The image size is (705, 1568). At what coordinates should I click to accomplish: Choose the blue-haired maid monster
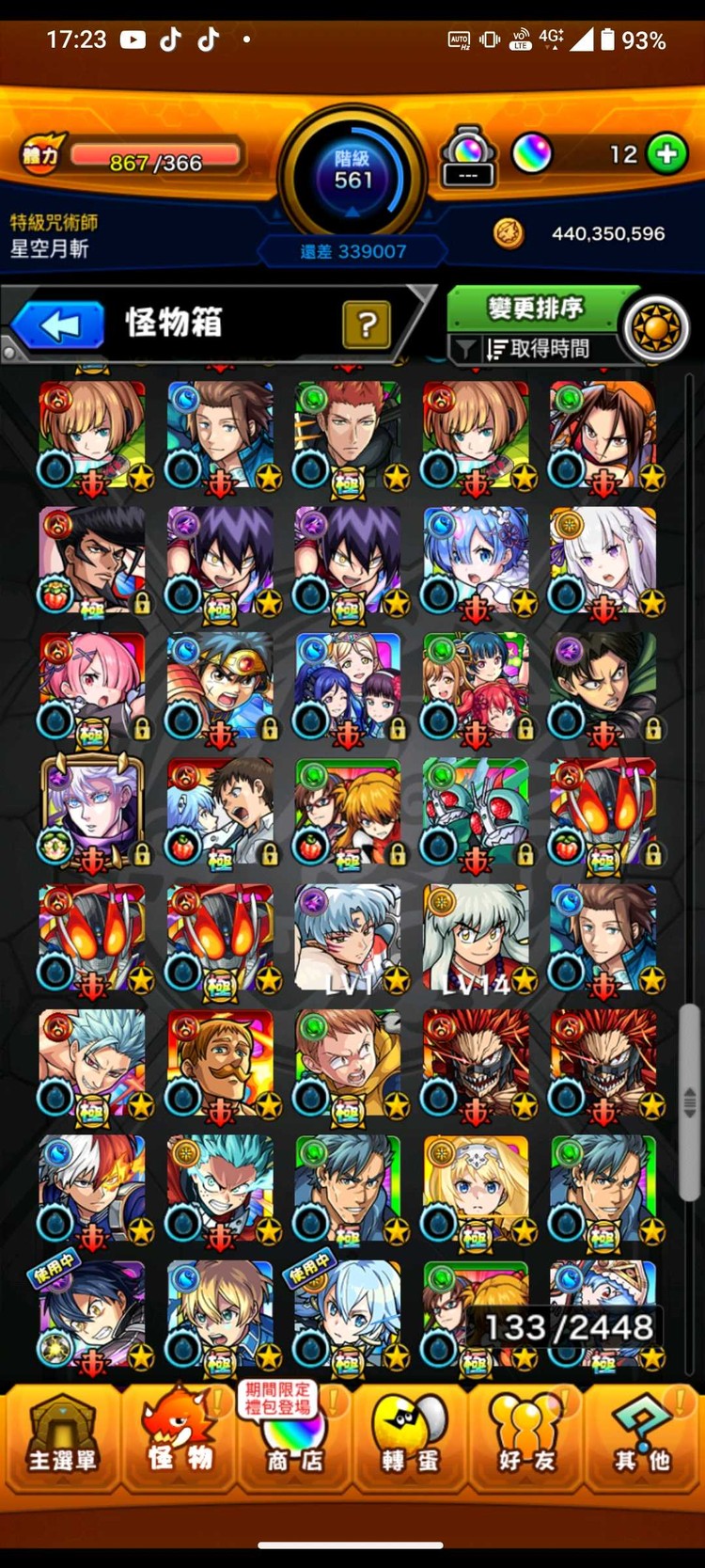click(475, 560)
